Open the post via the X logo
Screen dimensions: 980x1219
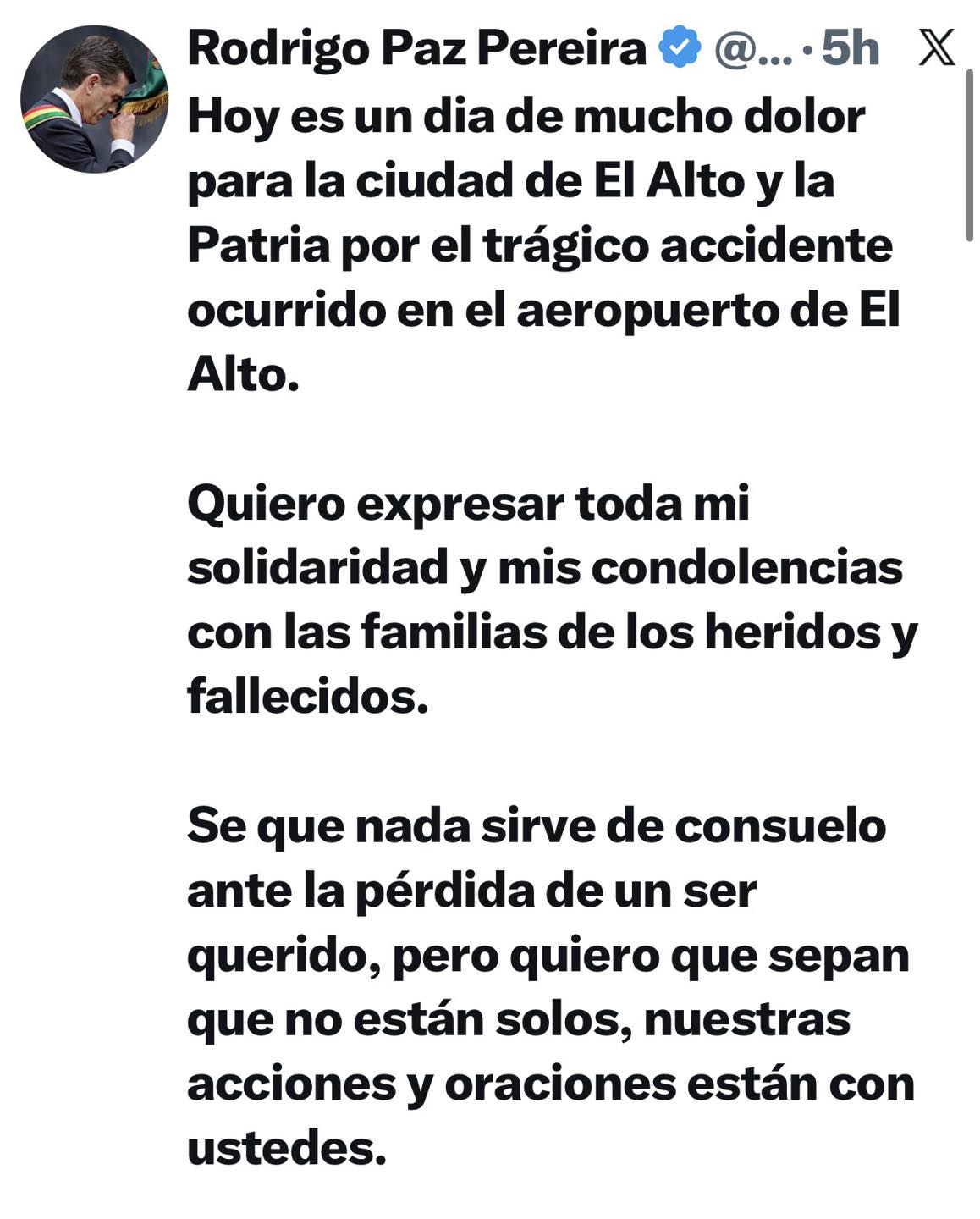tap(936, 47)
